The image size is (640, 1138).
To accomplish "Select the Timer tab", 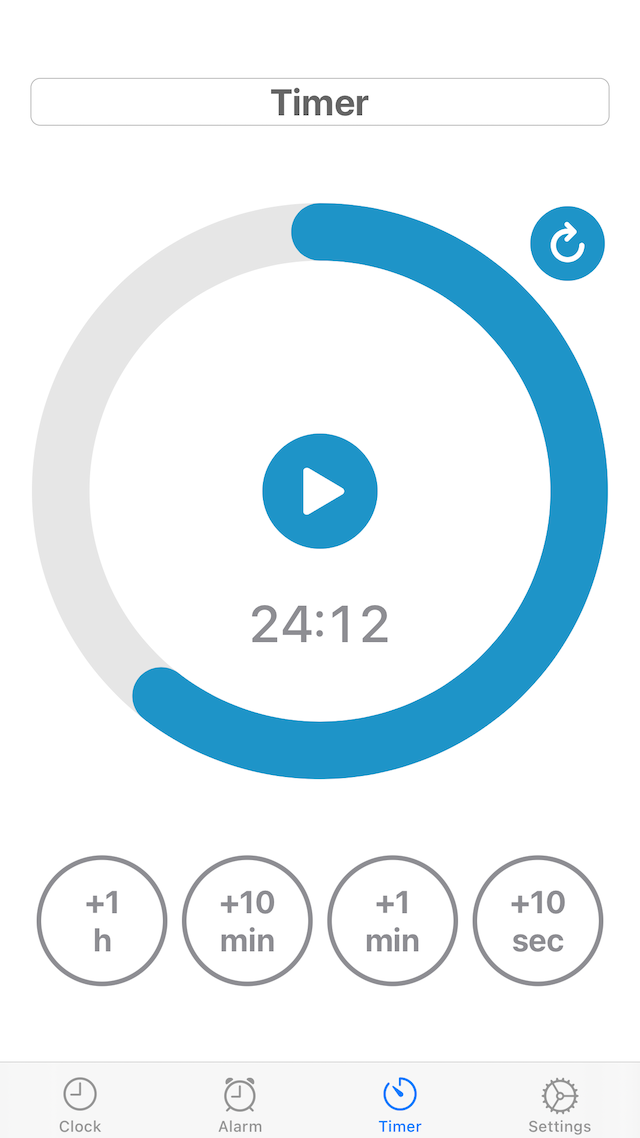I will (400, 1105).
